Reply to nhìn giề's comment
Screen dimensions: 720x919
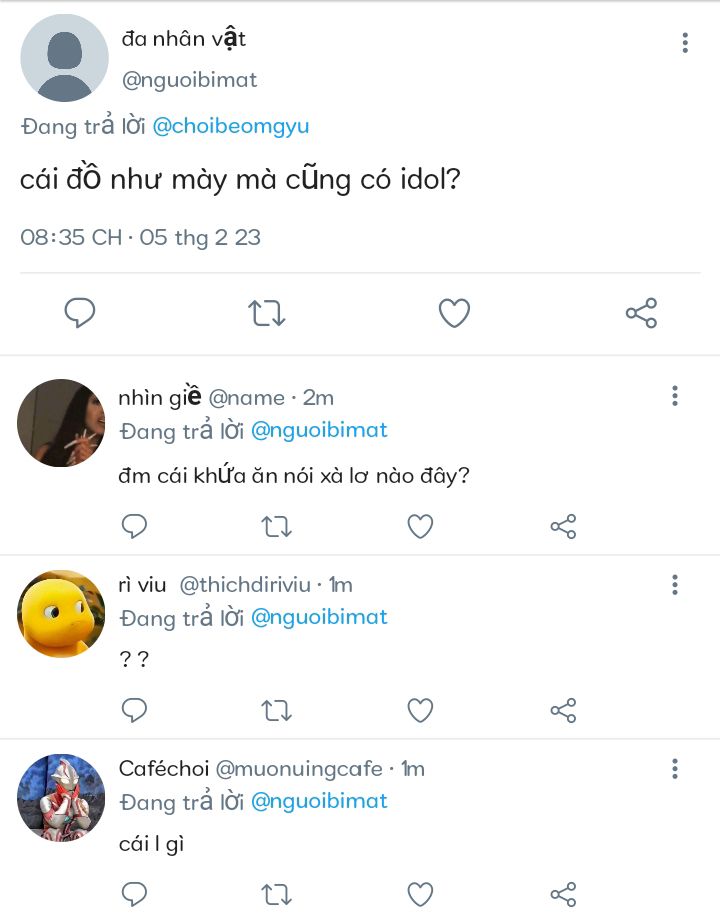pyautogui.click(x=134, y=526)
